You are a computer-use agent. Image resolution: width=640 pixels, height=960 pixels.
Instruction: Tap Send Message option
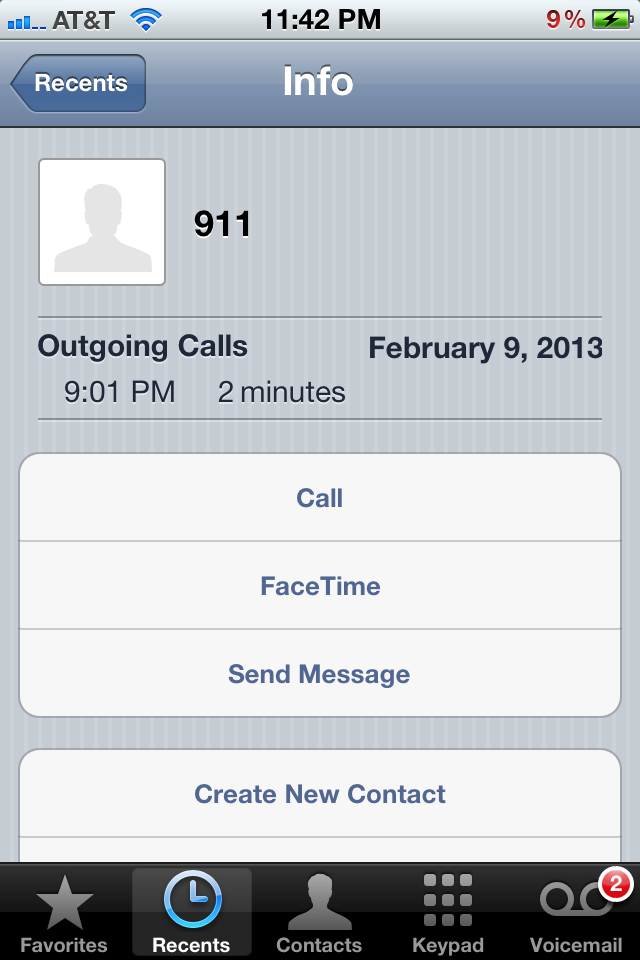(320, 674)
